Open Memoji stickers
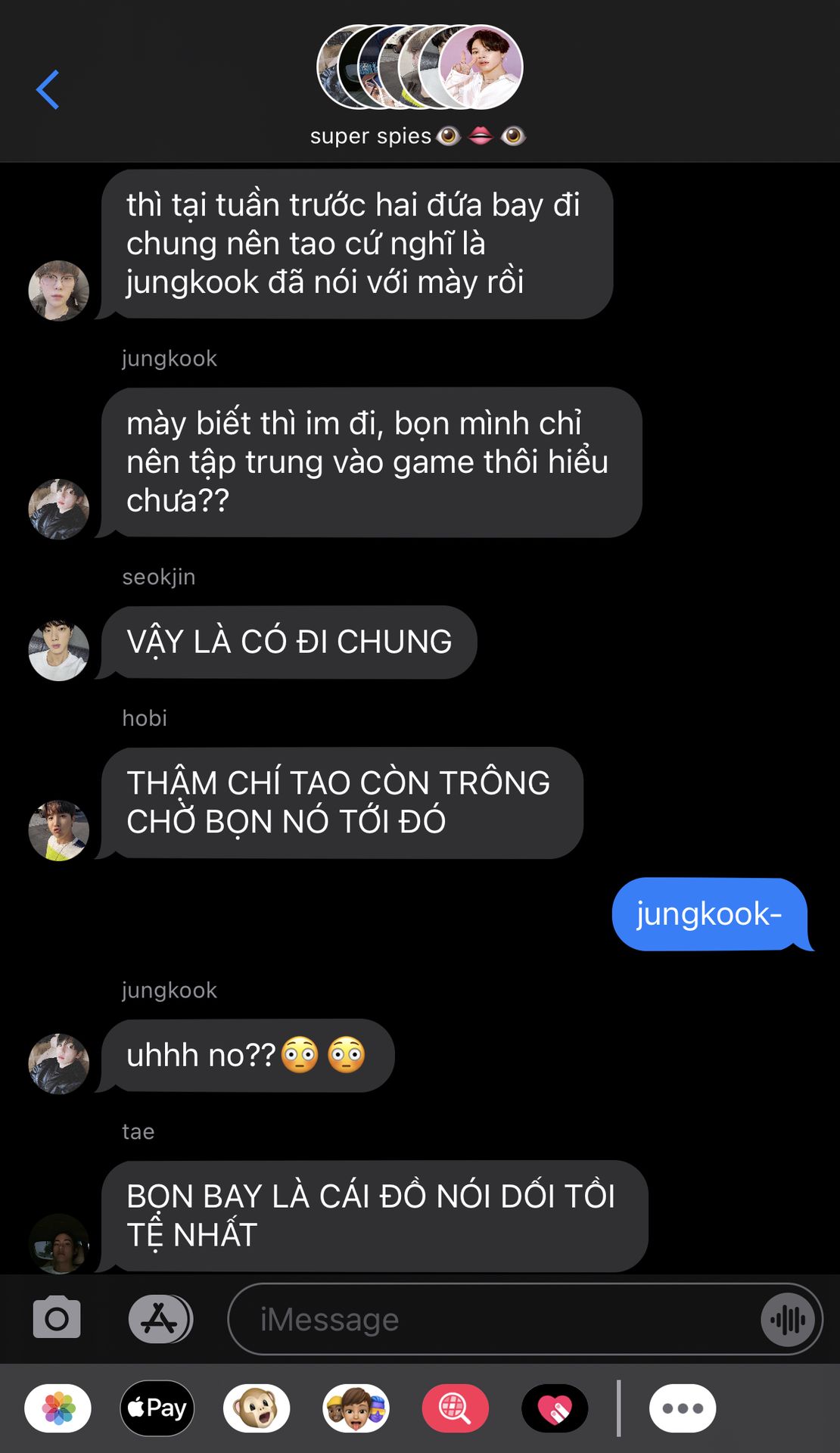Viewport: 840px width, 1453px height. (356, 1408)
